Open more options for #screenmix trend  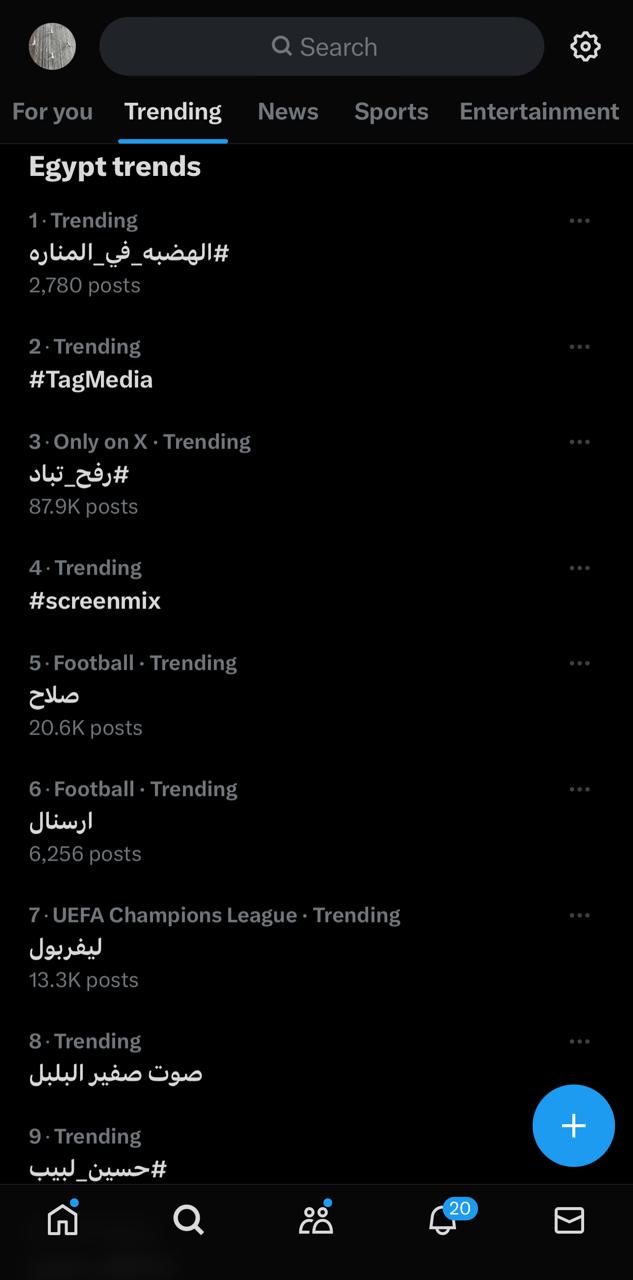[x=579, y=568]
